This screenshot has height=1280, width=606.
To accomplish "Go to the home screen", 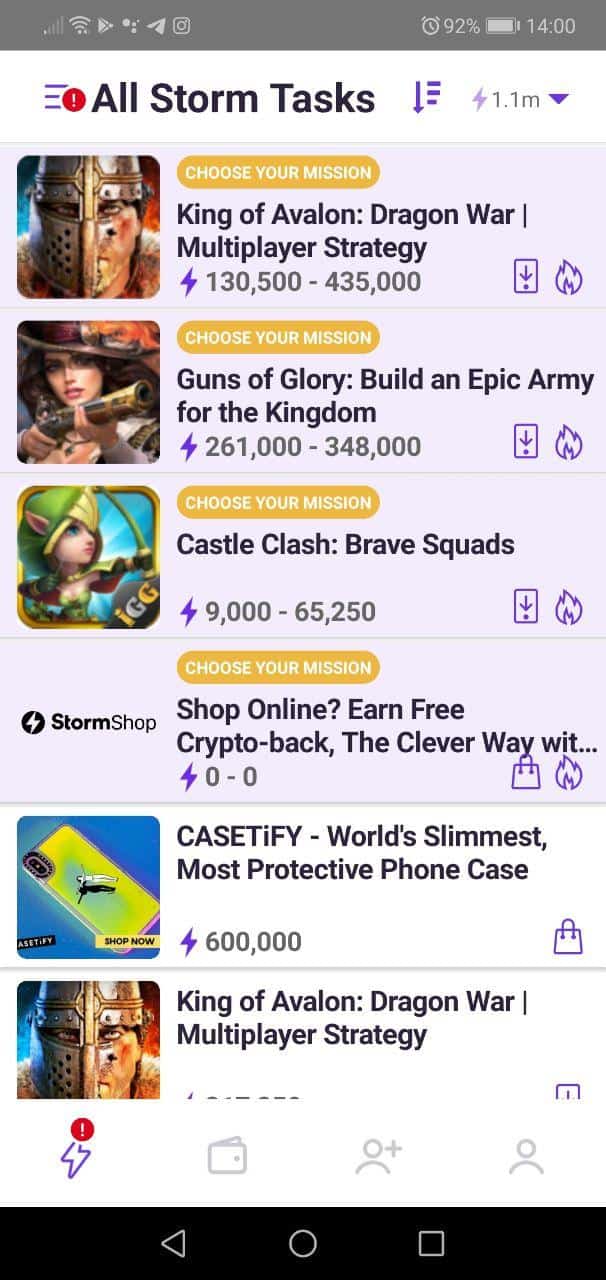I will [x=303, y=1243].
